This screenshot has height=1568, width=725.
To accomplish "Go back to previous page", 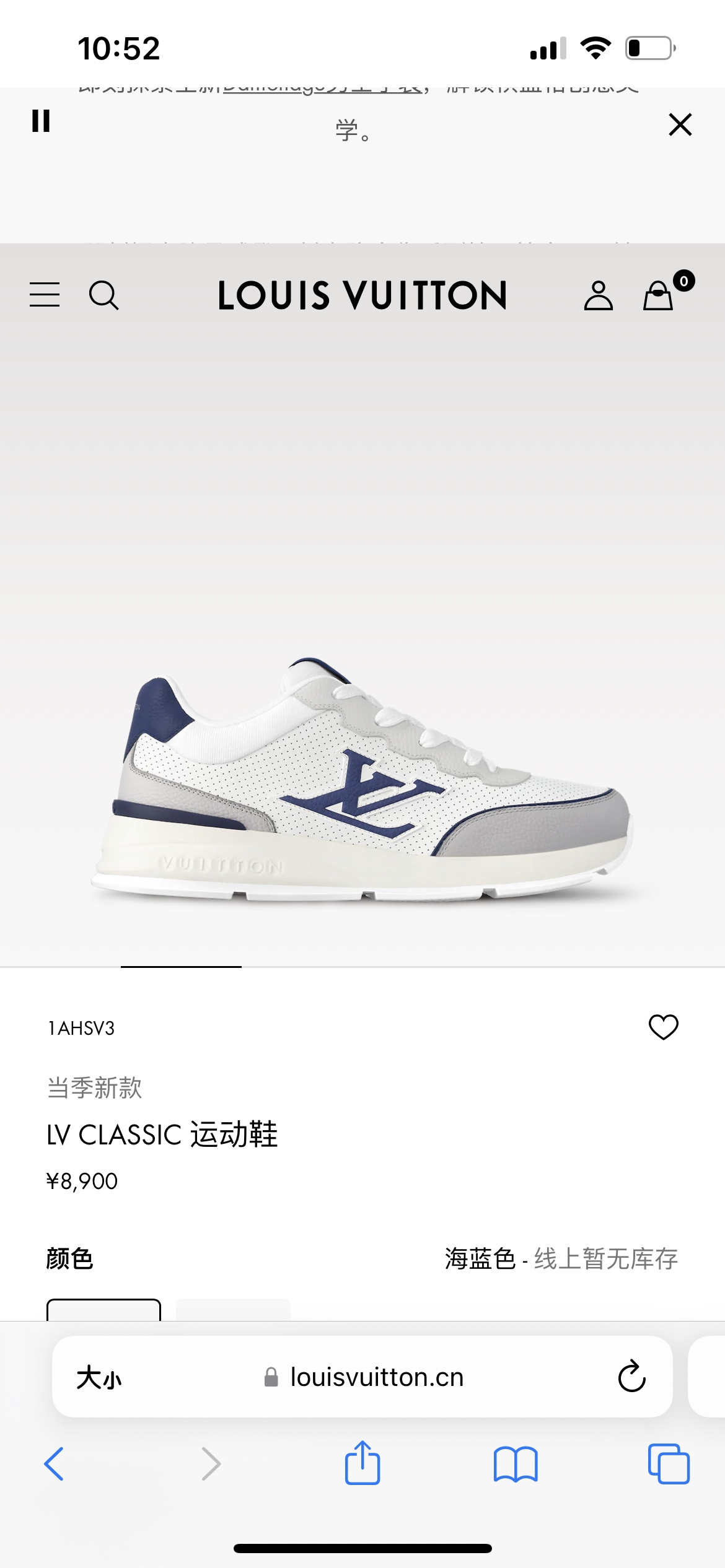I will click(54, 1464).
